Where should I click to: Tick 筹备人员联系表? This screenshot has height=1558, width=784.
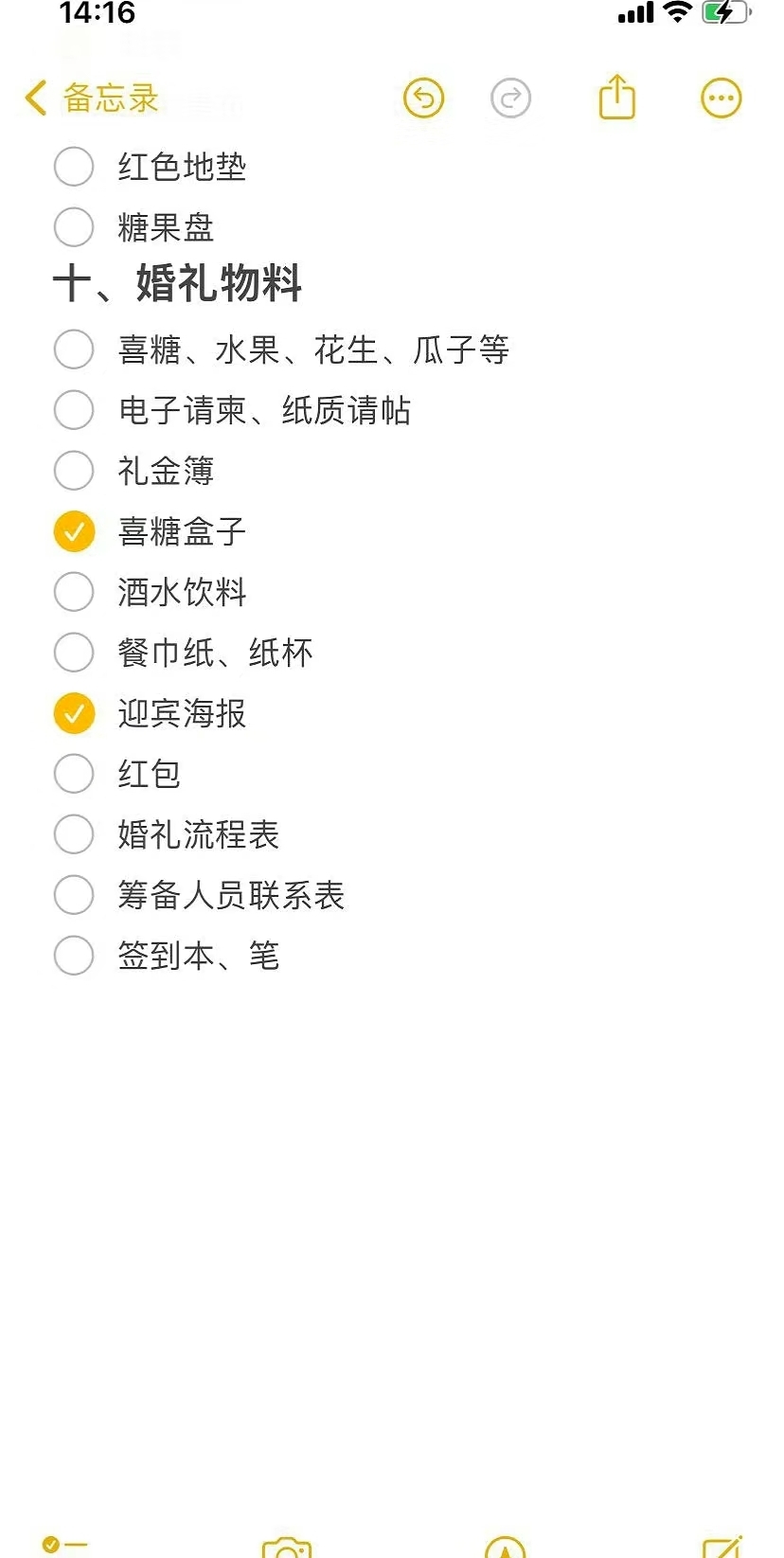point(74,895)
